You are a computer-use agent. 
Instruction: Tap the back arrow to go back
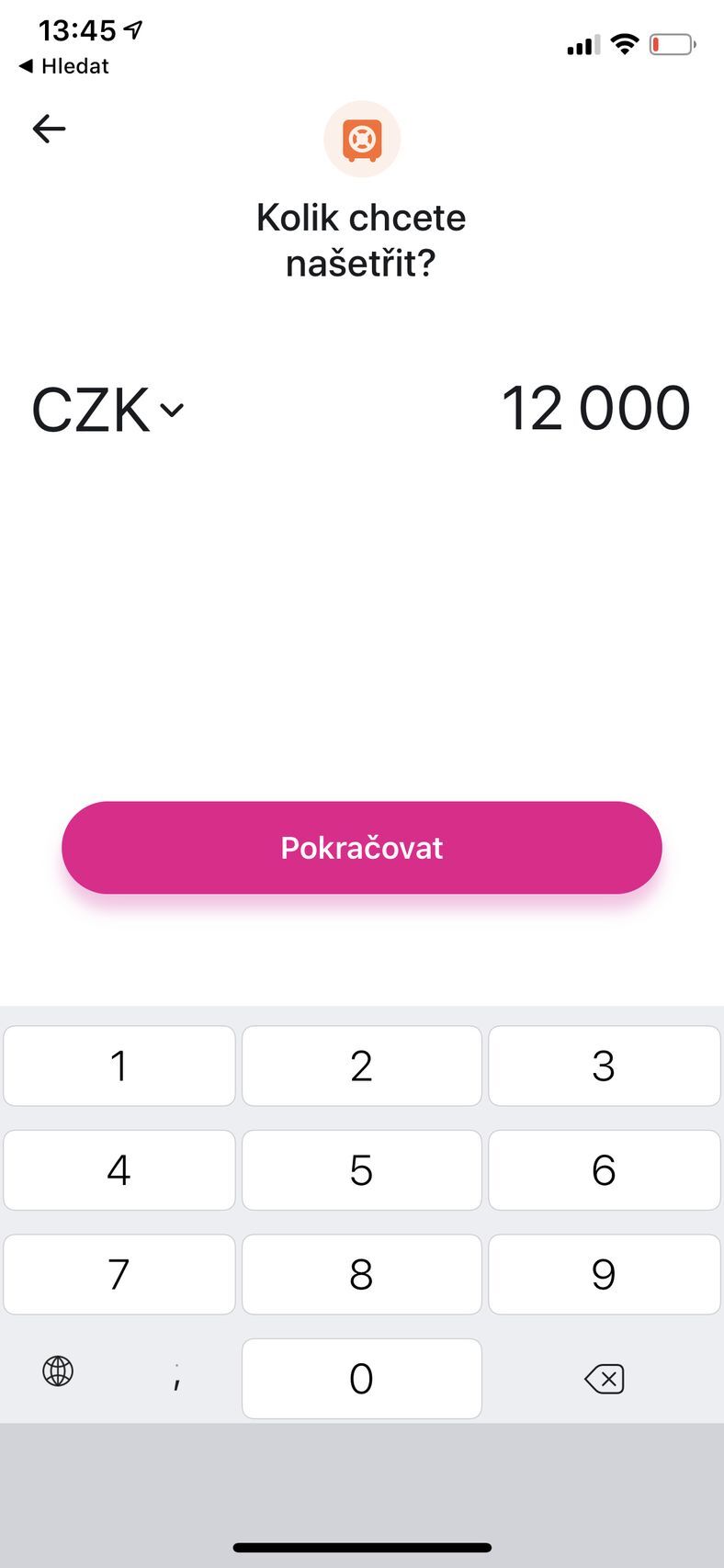pyautogui.click(x=48, y=129)
